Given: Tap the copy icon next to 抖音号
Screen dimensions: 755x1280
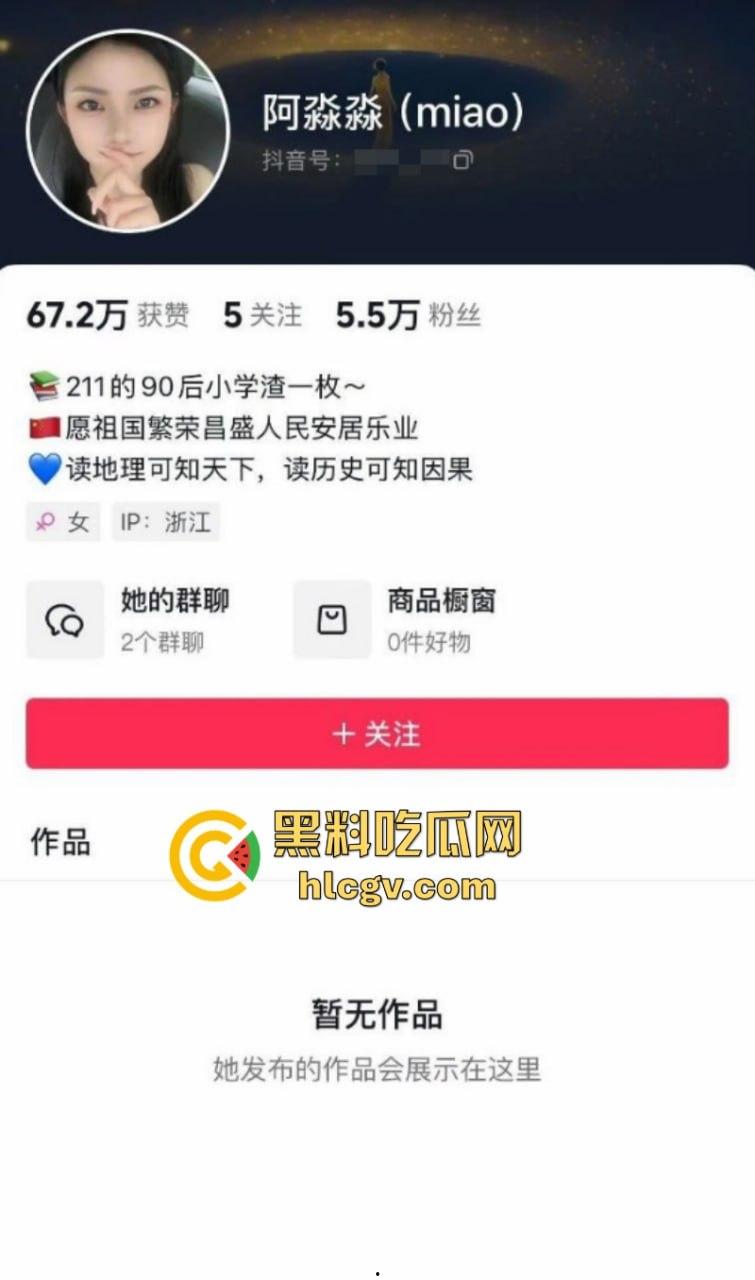Looking at the screenshot, I should click(460, 160).
